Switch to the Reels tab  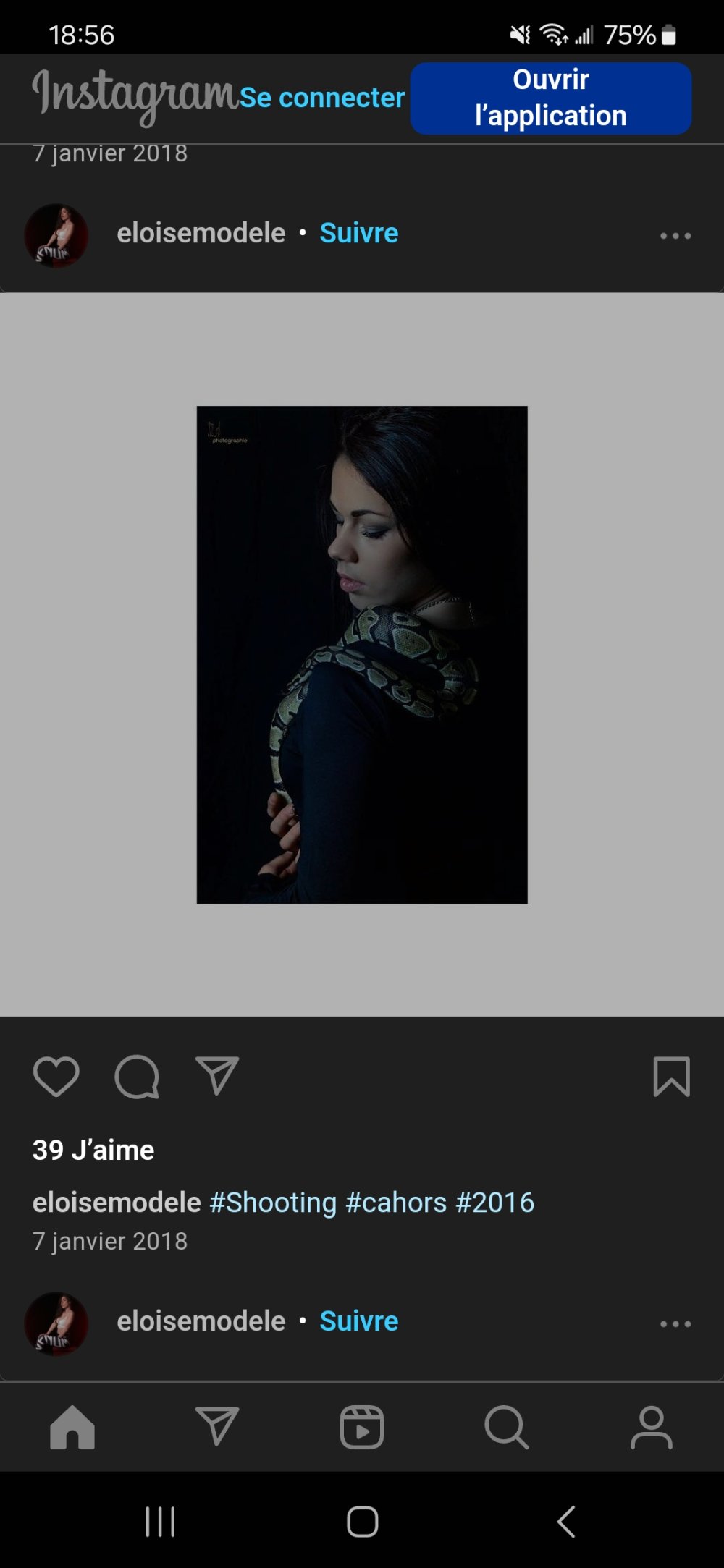click(362, 1427)
